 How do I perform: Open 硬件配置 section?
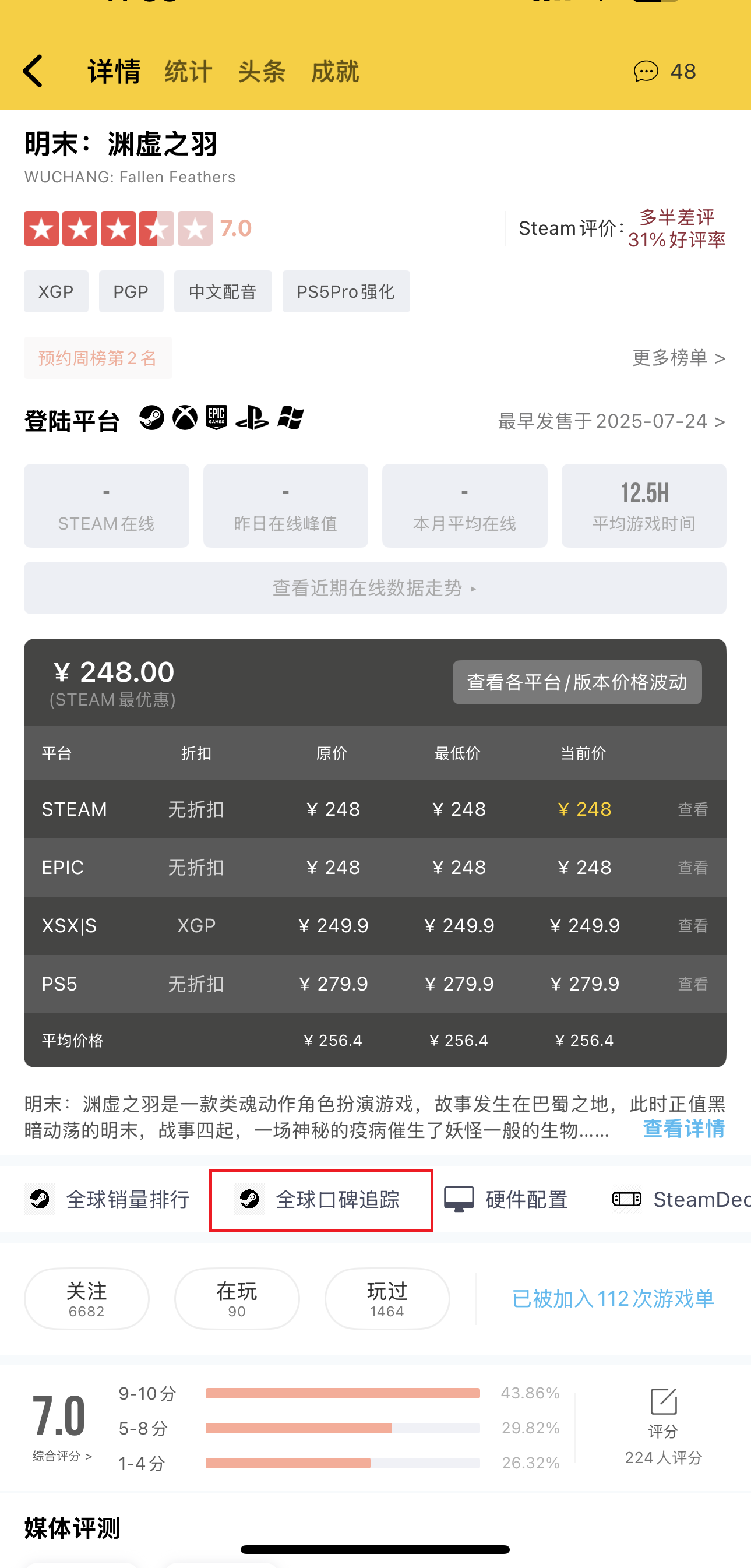pyautogui.click(x=506, y=1200)
